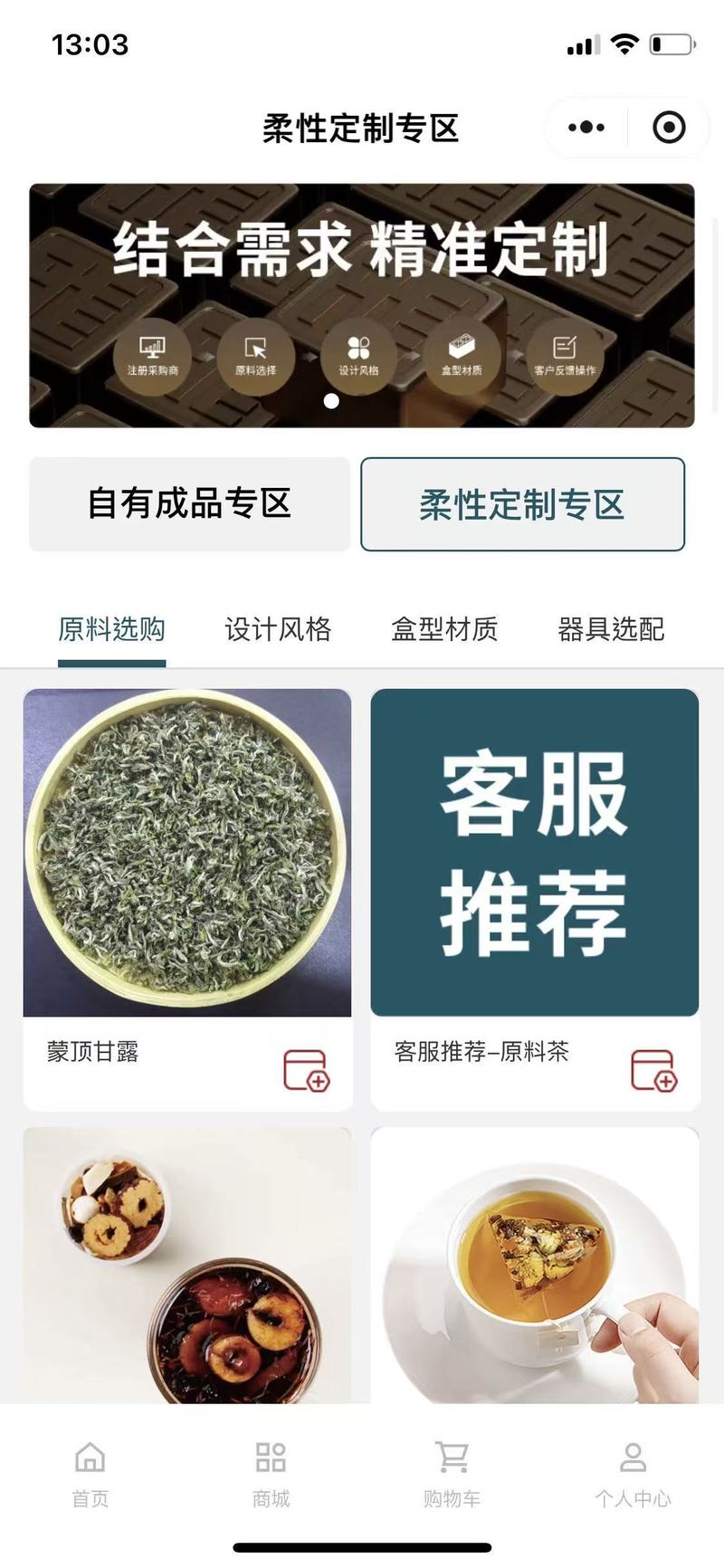The width and height of the screenshot is (724, 1568).
Task: Open the 结合需求 精准定制 banner
Action: point(362,305)
